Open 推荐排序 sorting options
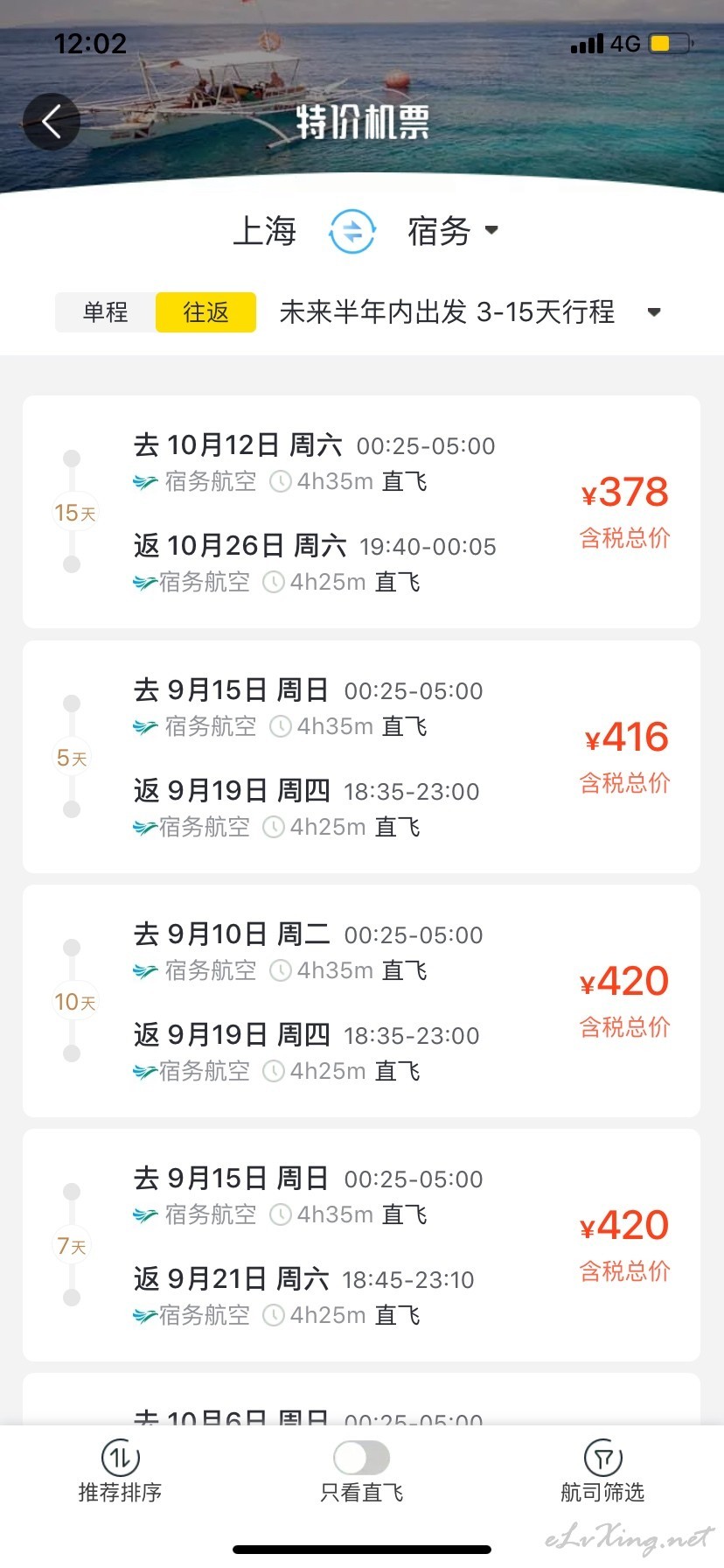 (121, 1471)
